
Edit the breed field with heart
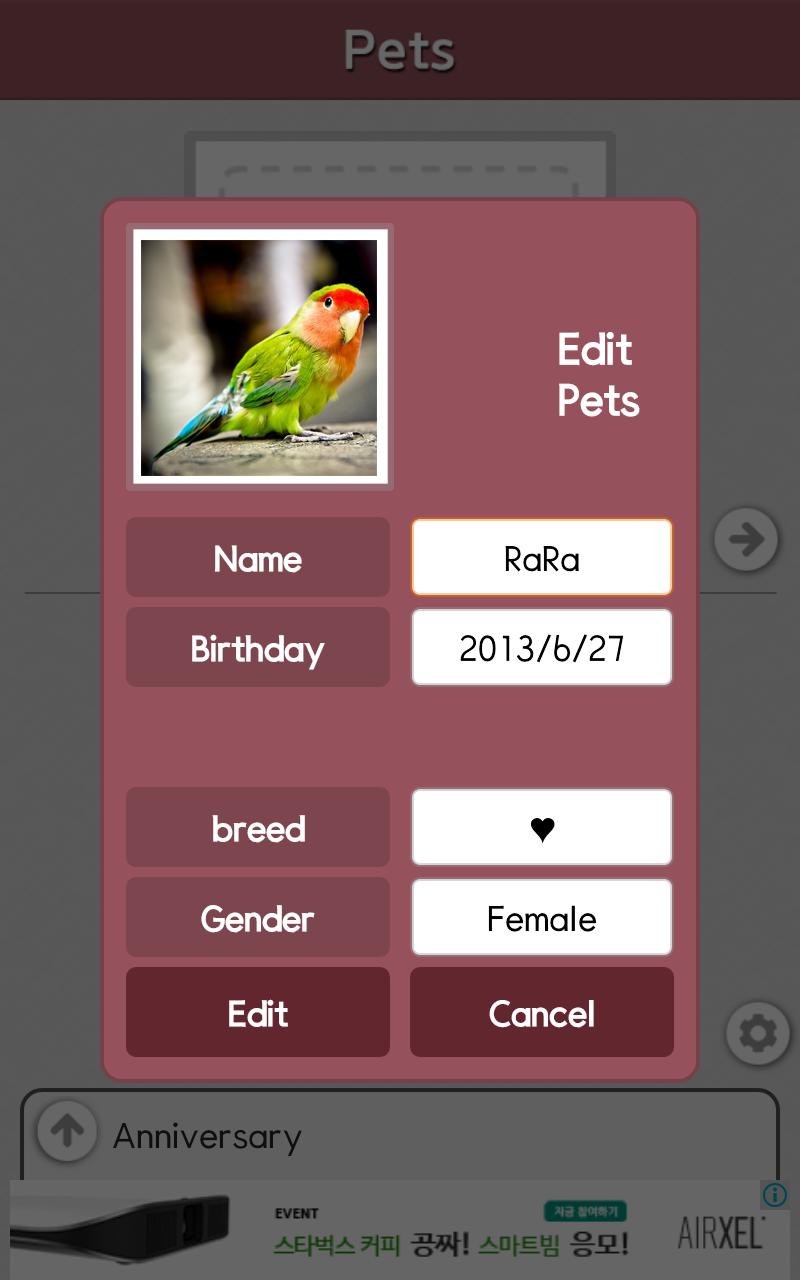[x=541, y=827]
